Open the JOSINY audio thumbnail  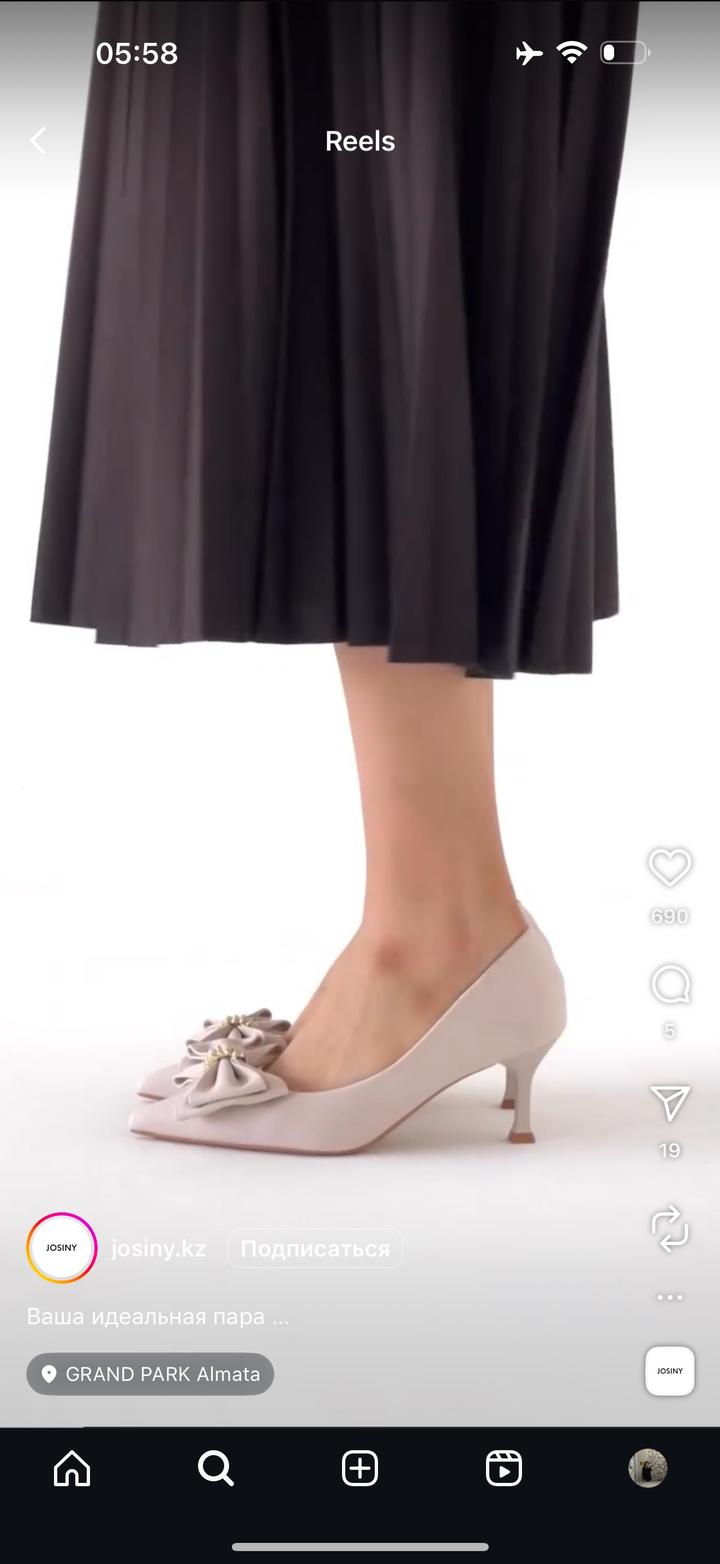pyautogui.click(x=669, y=1370)
